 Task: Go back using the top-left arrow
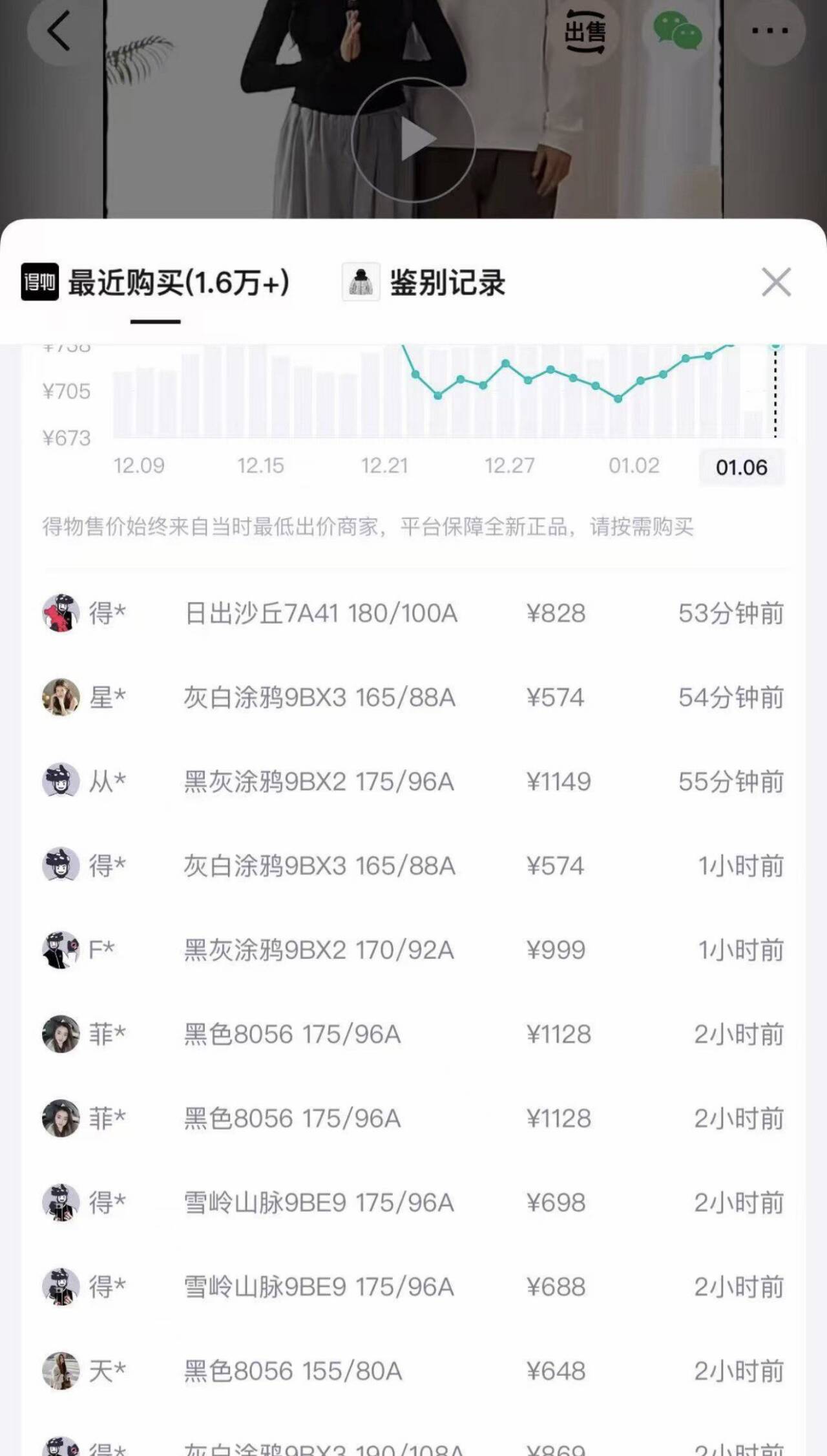click(x=59, y=30)
